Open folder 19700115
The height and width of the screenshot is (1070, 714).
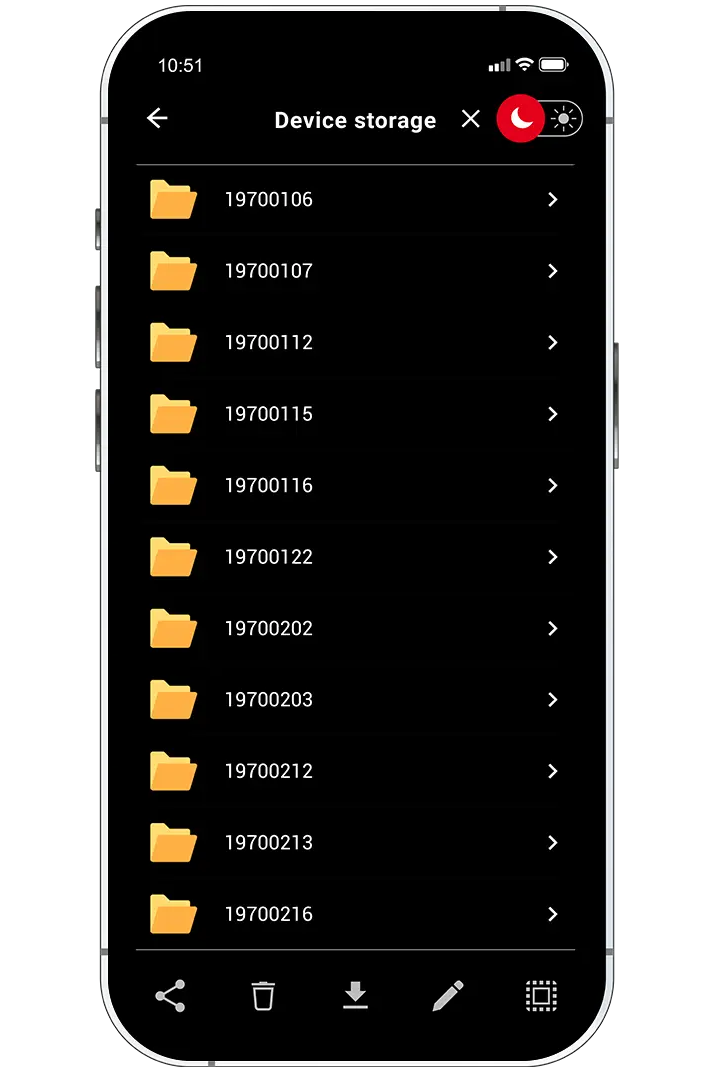coord(355,414)
